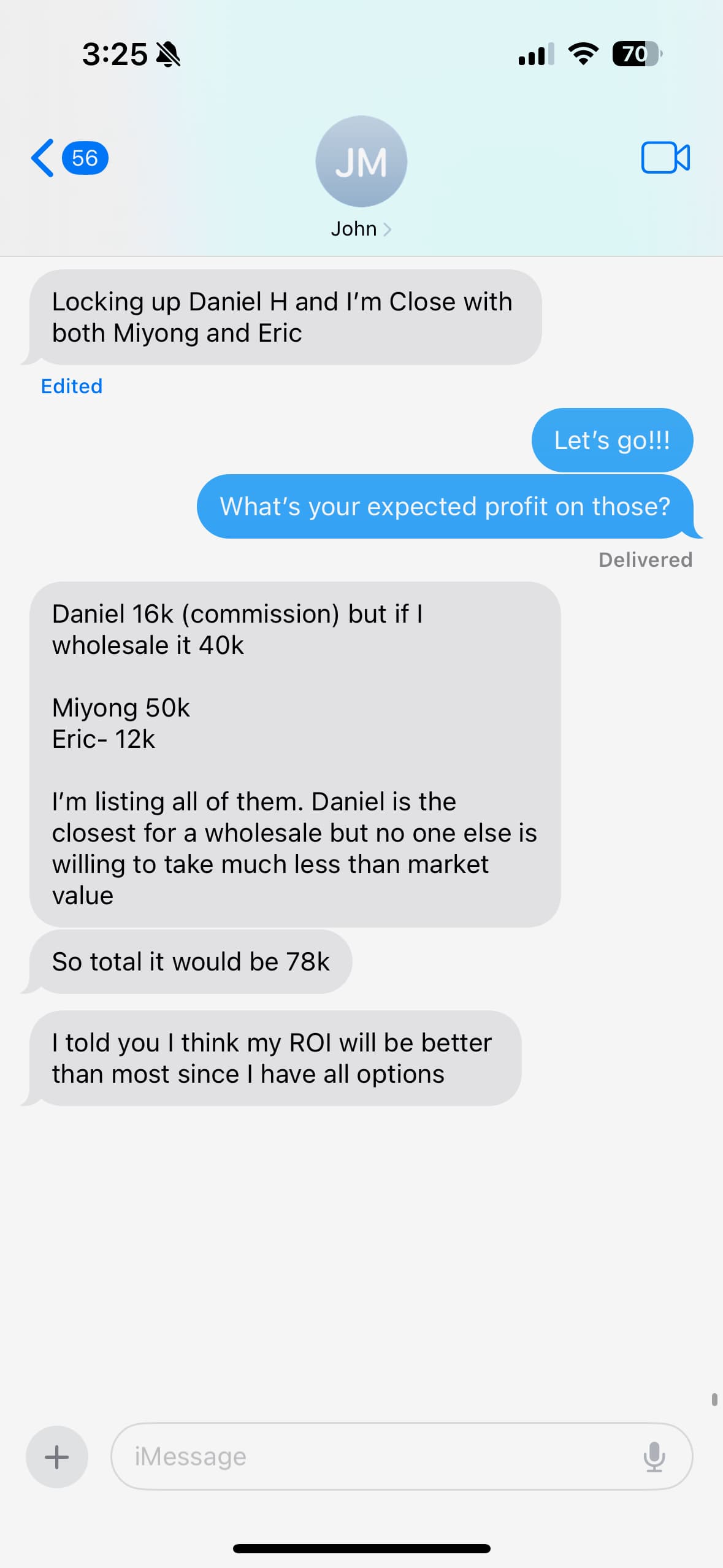Tap the unread count badge showing 56
The image size is (723, 1568).
pos(84,158)
